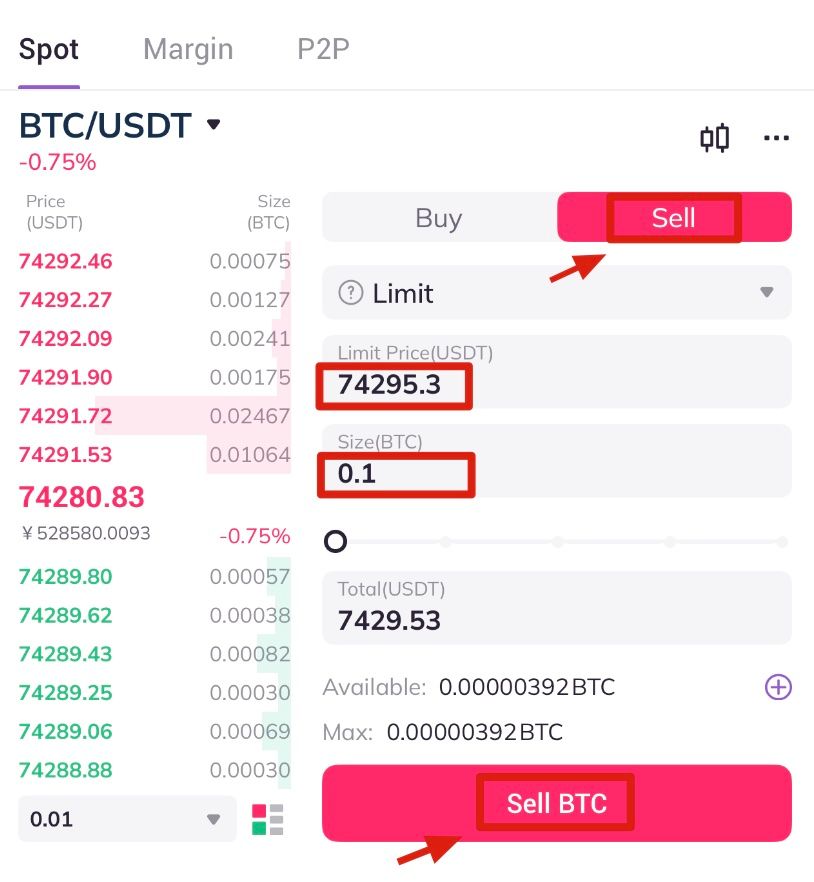
Task: Select the Sell side
Action: (673, 218)
